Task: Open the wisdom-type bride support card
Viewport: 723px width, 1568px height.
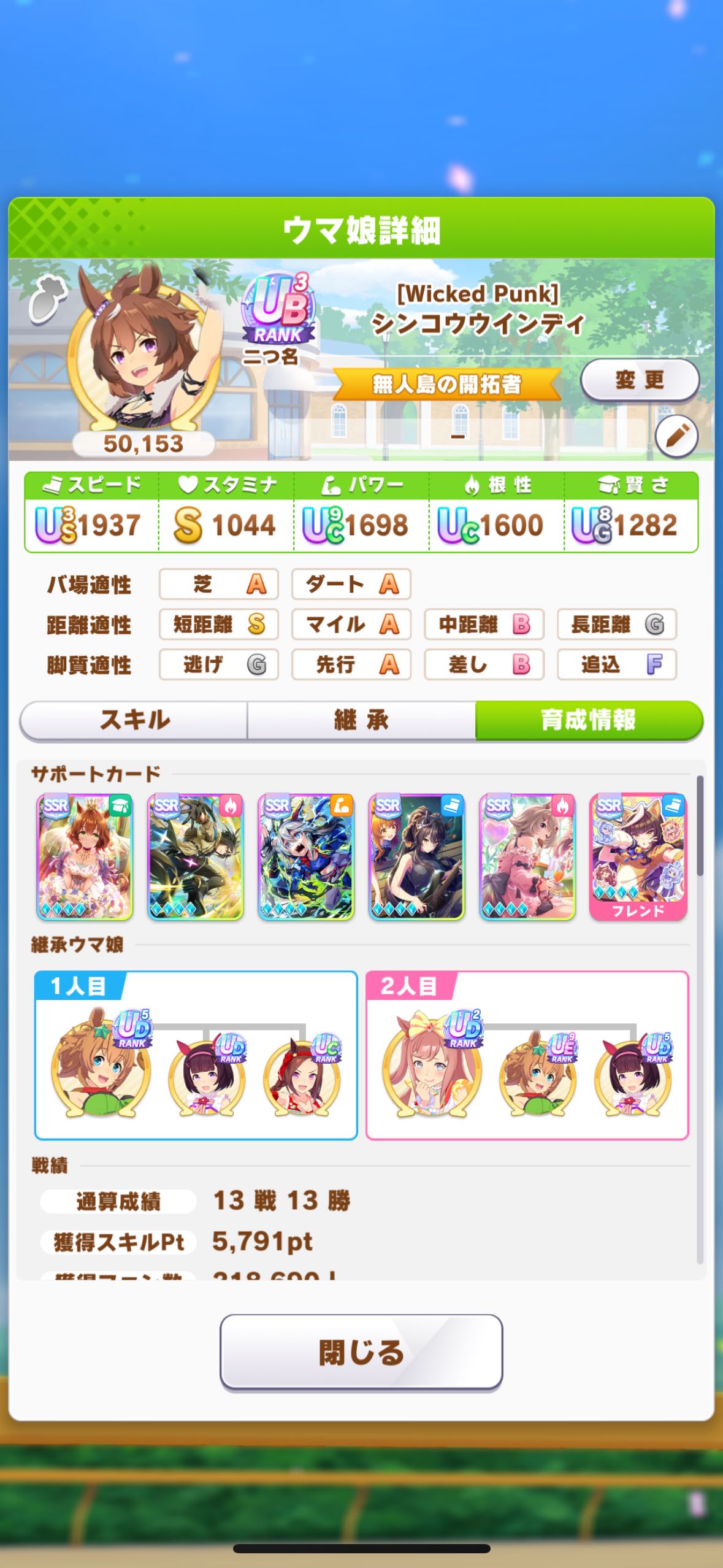Action: tap(85, 857)
